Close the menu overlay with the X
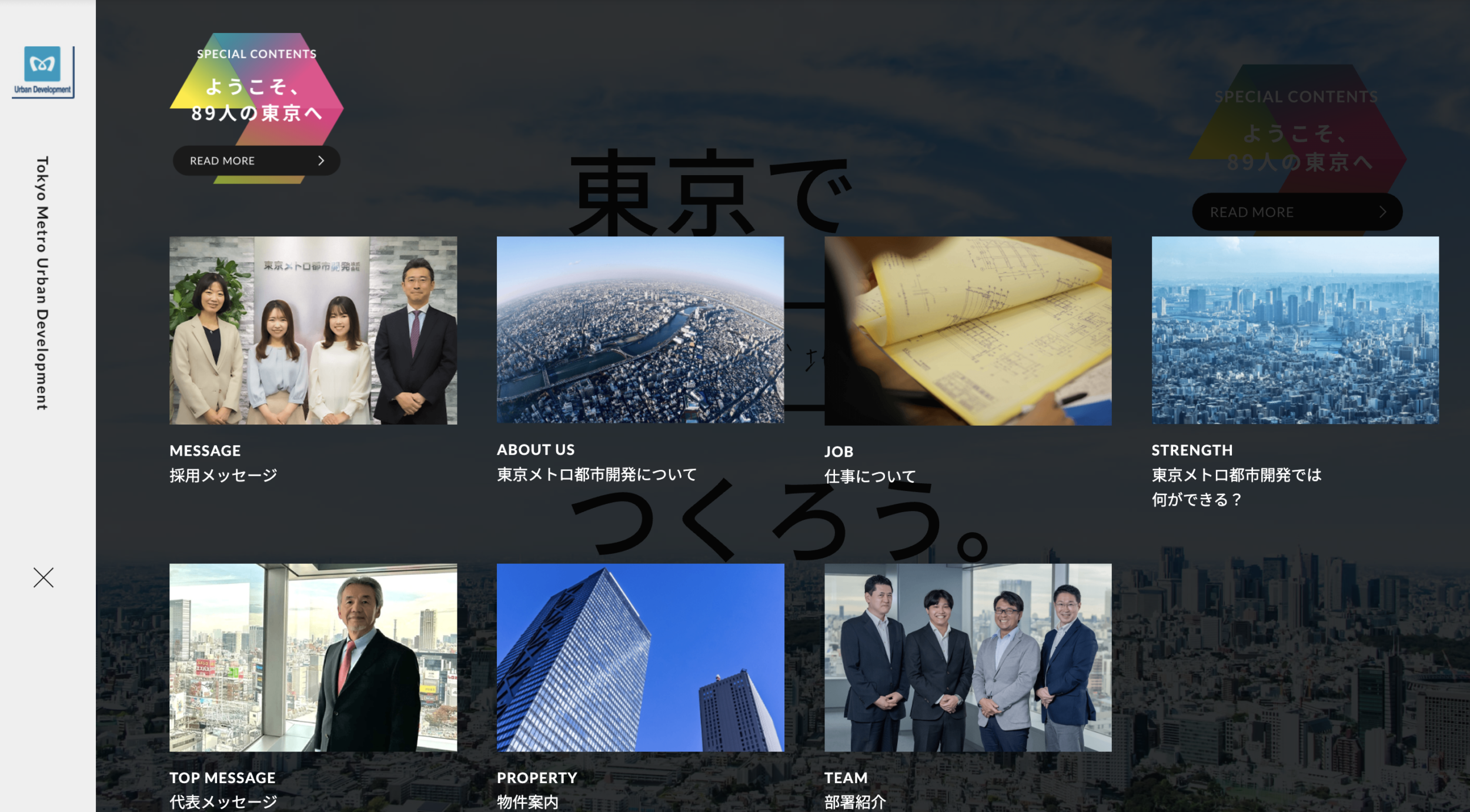The width and height of the screenshot is (1470, 812). 44,577
